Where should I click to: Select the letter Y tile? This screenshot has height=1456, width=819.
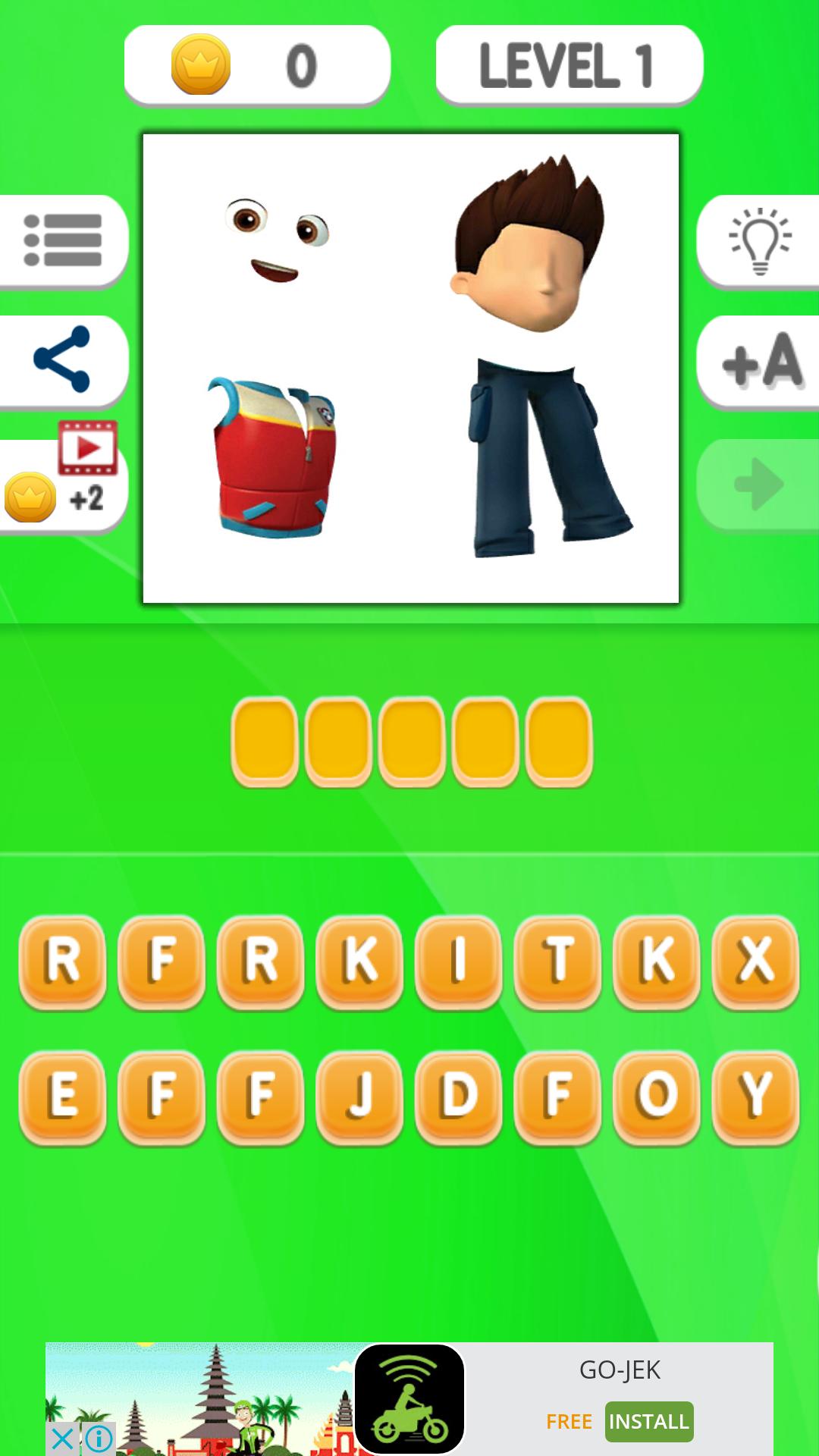click(755, 1096)
